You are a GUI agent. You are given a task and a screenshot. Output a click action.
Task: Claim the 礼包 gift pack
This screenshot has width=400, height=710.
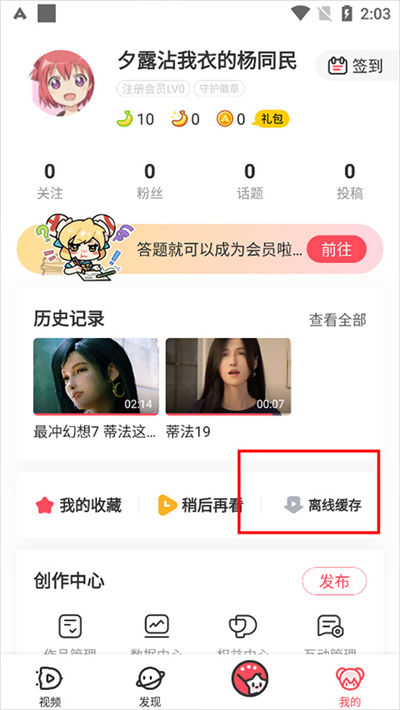pyautogui.click(x=272, y=119)
